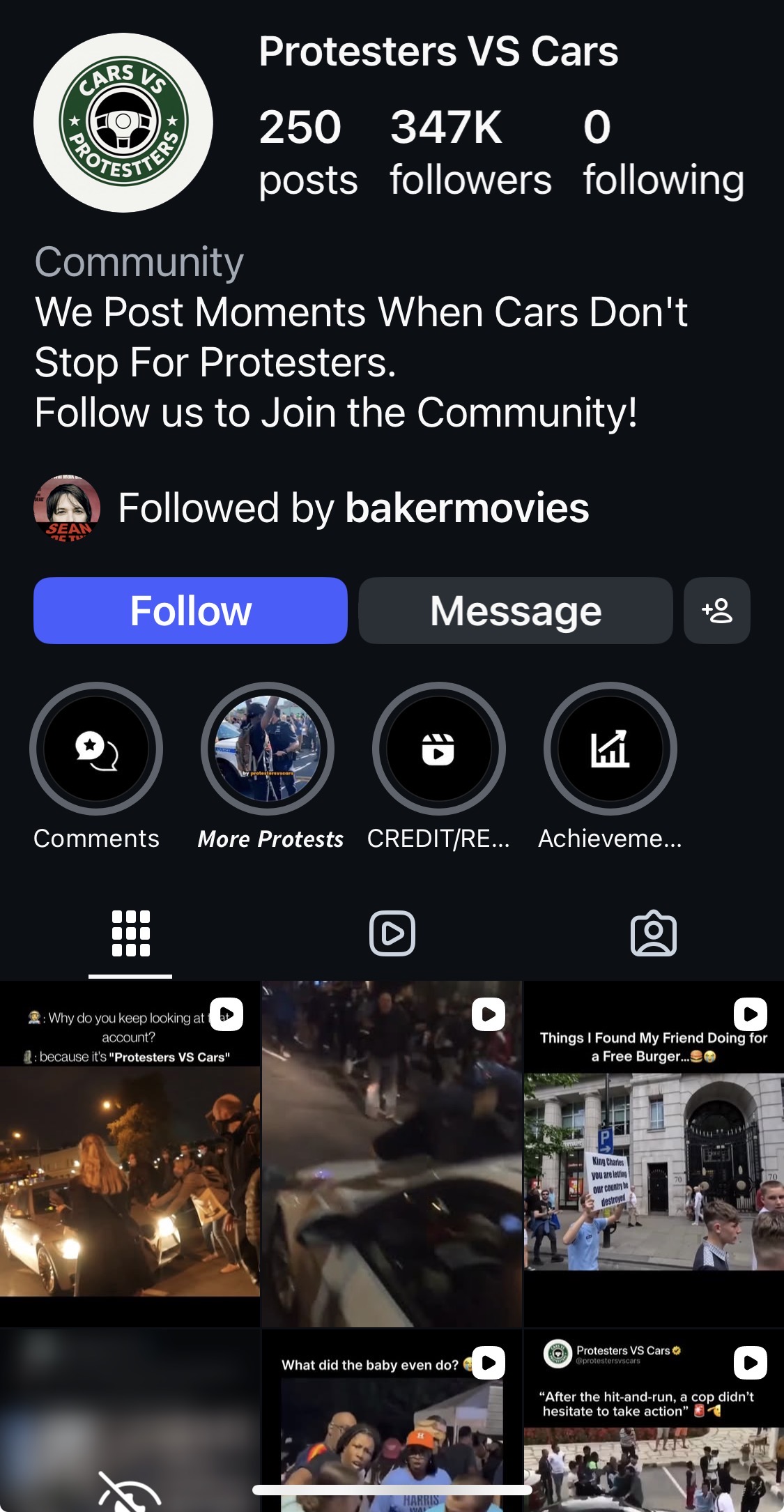Screen dimensions: 784x1512
Task: Open the Comments story highlight
Action: pyautogui.click(x=96, y=749)
